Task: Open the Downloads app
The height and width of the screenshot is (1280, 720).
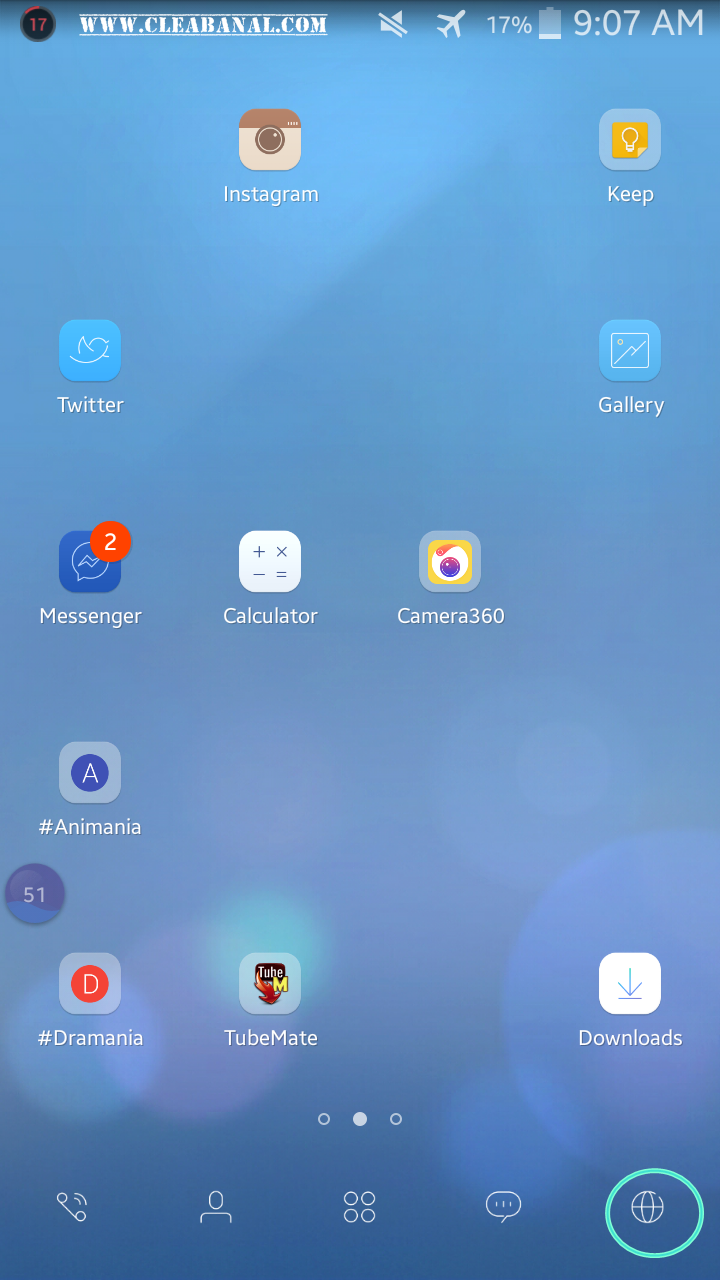Action: tap(630, 984)
